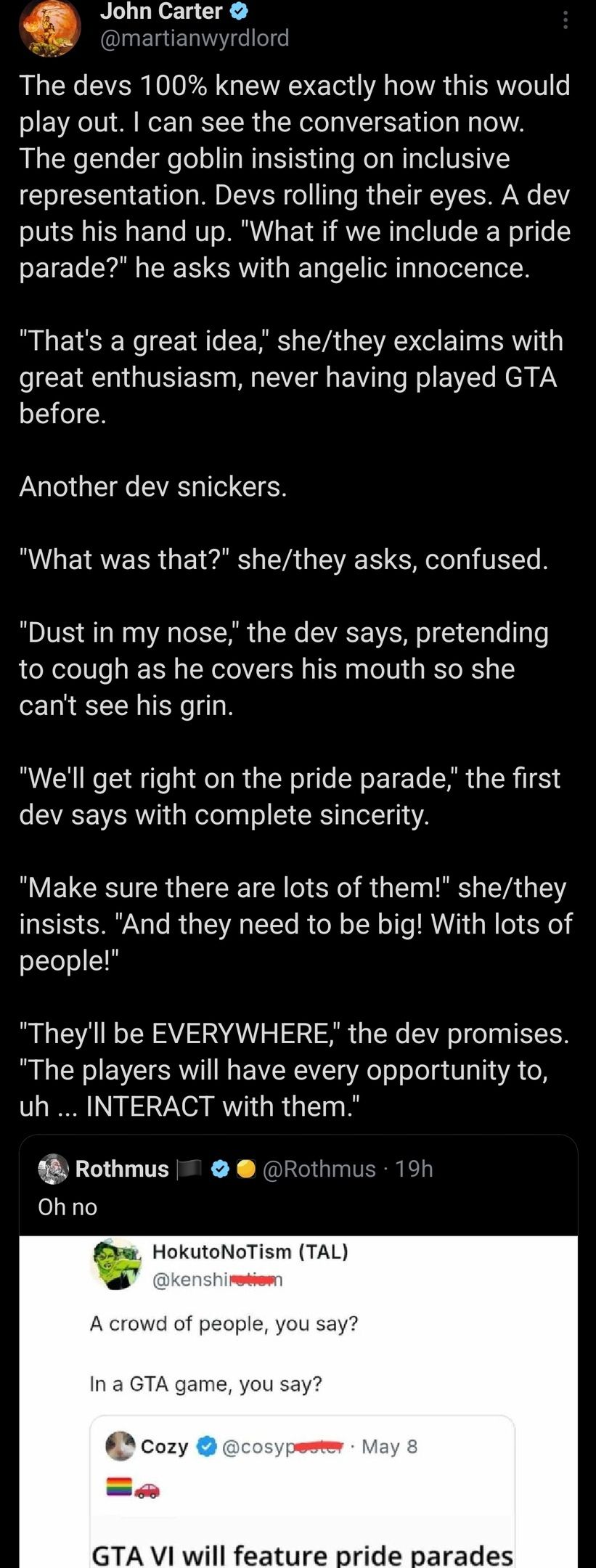This screenshot has height=1568, width=596.
Task: View the screenshot image in Rothmus's tweet
Action: [x=298, y=1401]
